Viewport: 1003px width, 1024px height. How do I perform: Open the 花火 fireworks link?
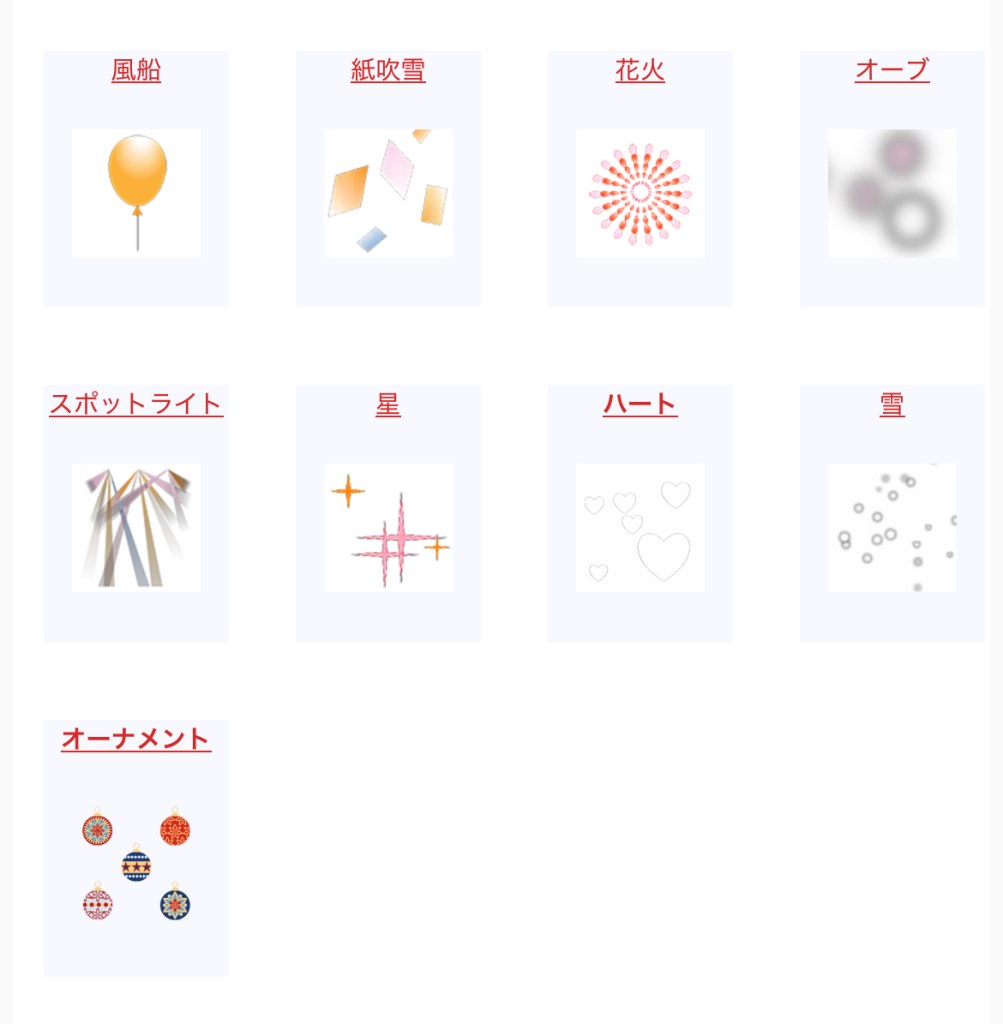640,71
